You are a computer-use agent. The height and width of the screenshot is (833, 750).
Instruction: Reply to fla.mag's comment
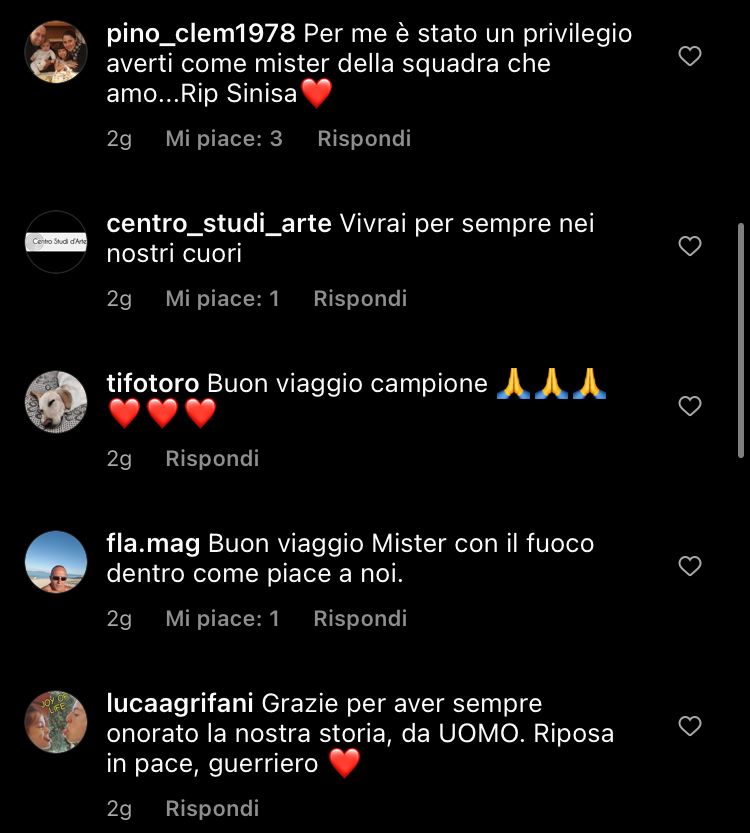point(360,618)
